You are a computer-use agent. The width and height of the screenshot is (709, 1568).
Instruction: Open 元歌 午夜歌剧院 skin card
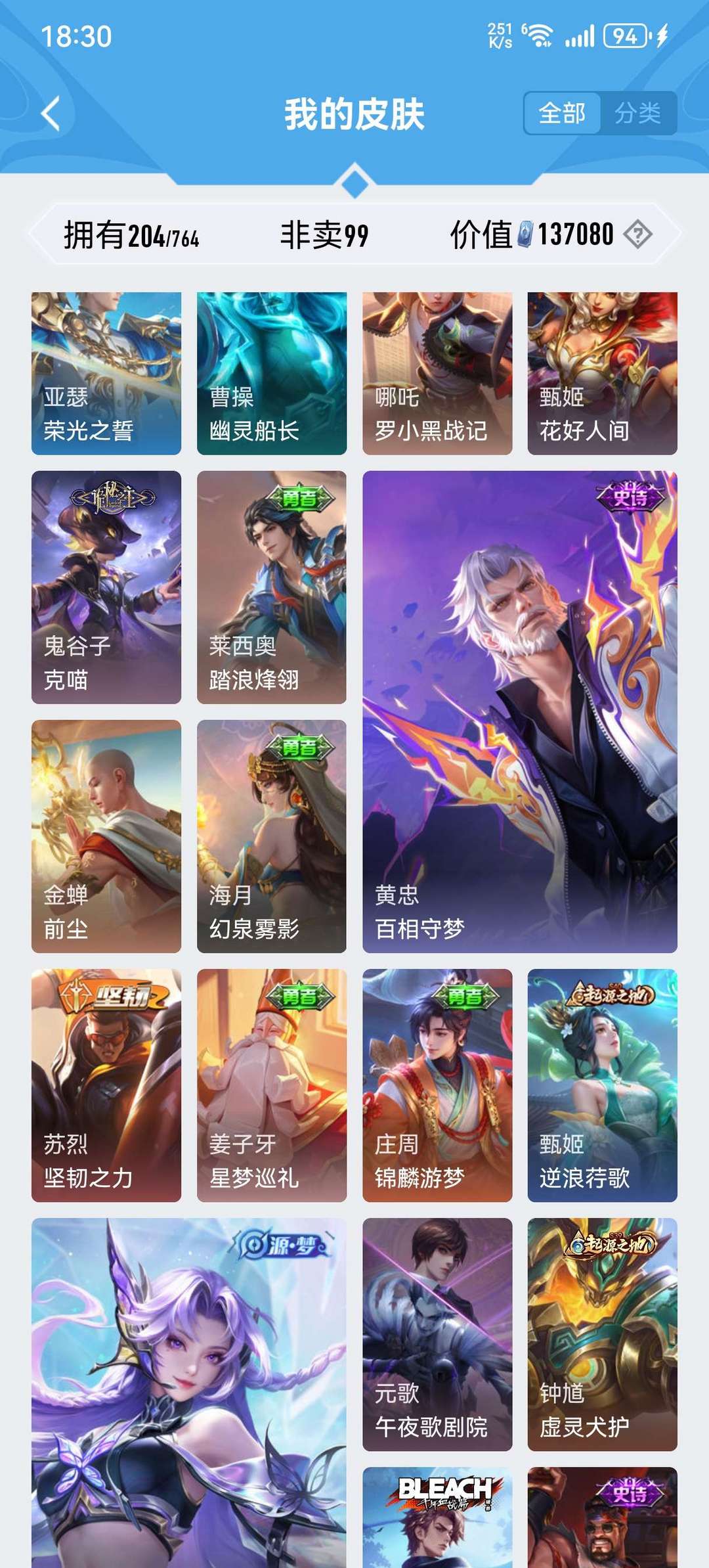437,1333
